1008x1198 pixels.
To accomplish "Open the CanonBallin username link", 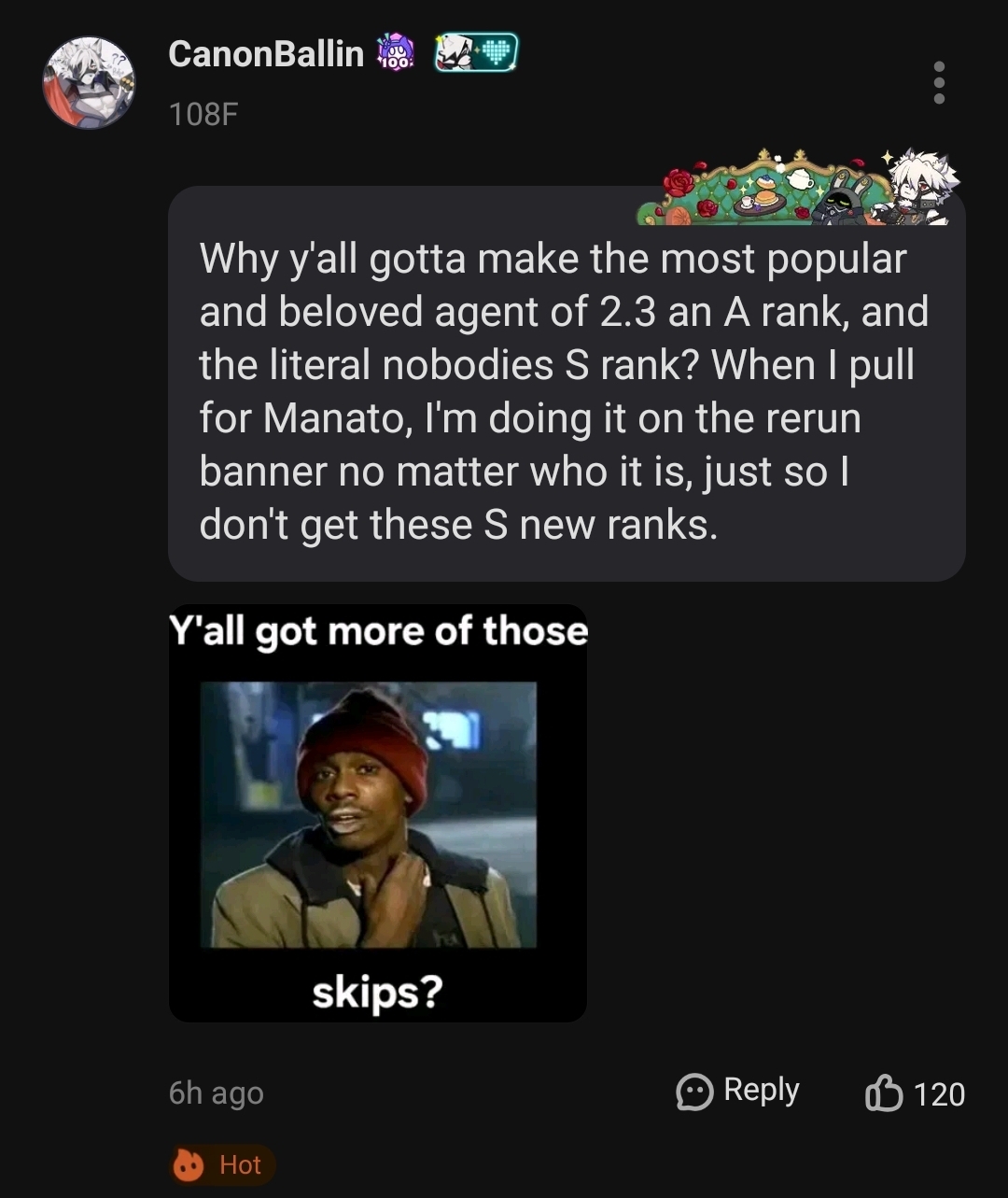I will (x=266, y=53).
